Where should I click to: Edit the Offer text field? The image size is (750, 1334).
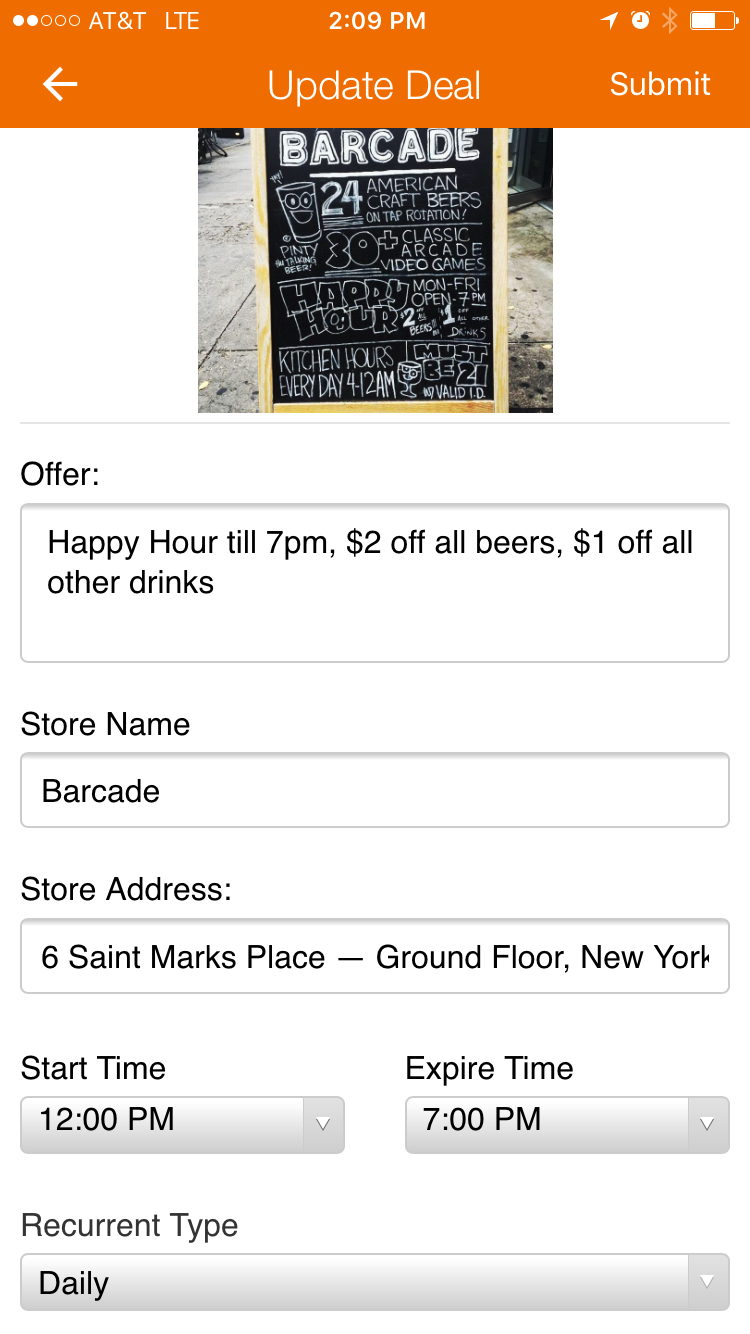(x=375, y=582)
